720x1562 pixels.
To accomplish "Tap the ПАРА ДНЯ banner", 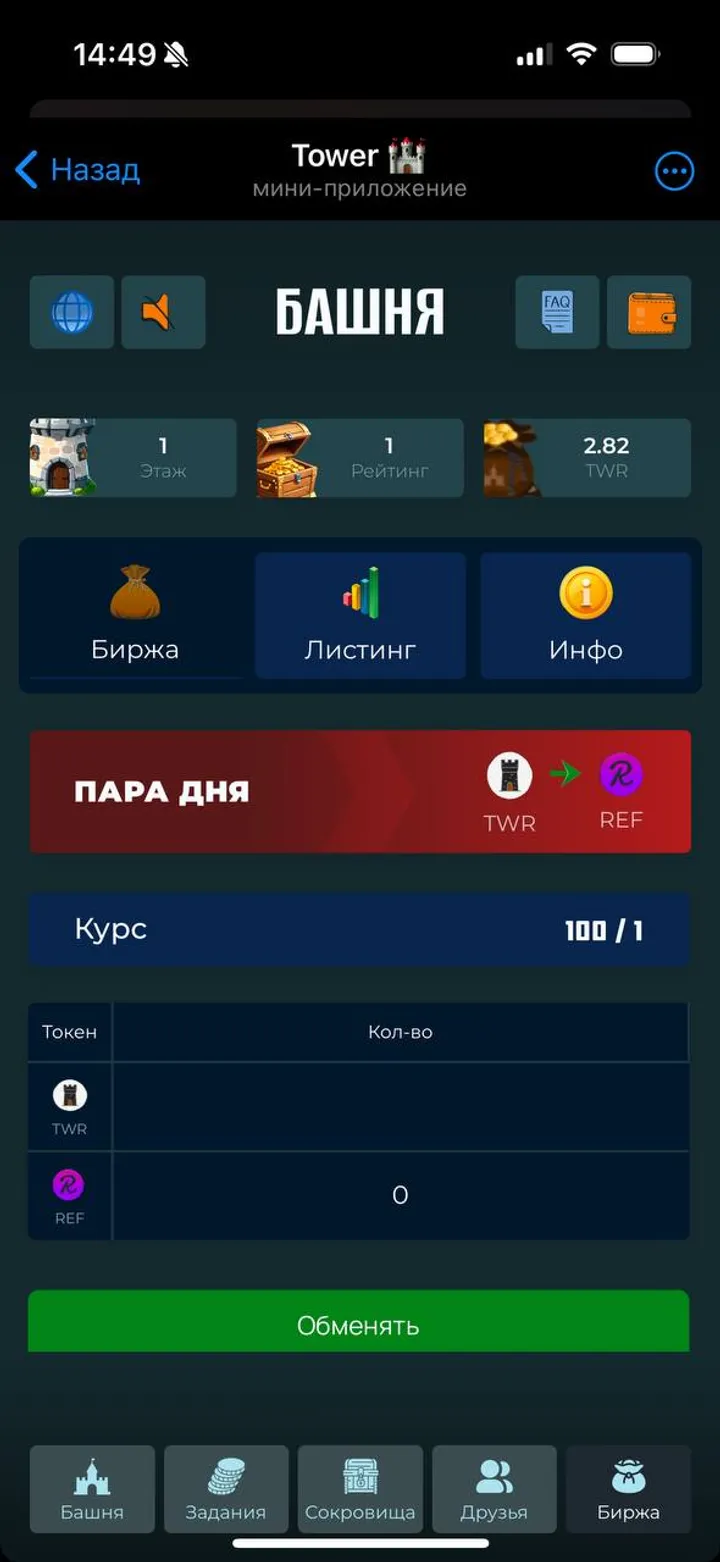I will pos(360,791).
